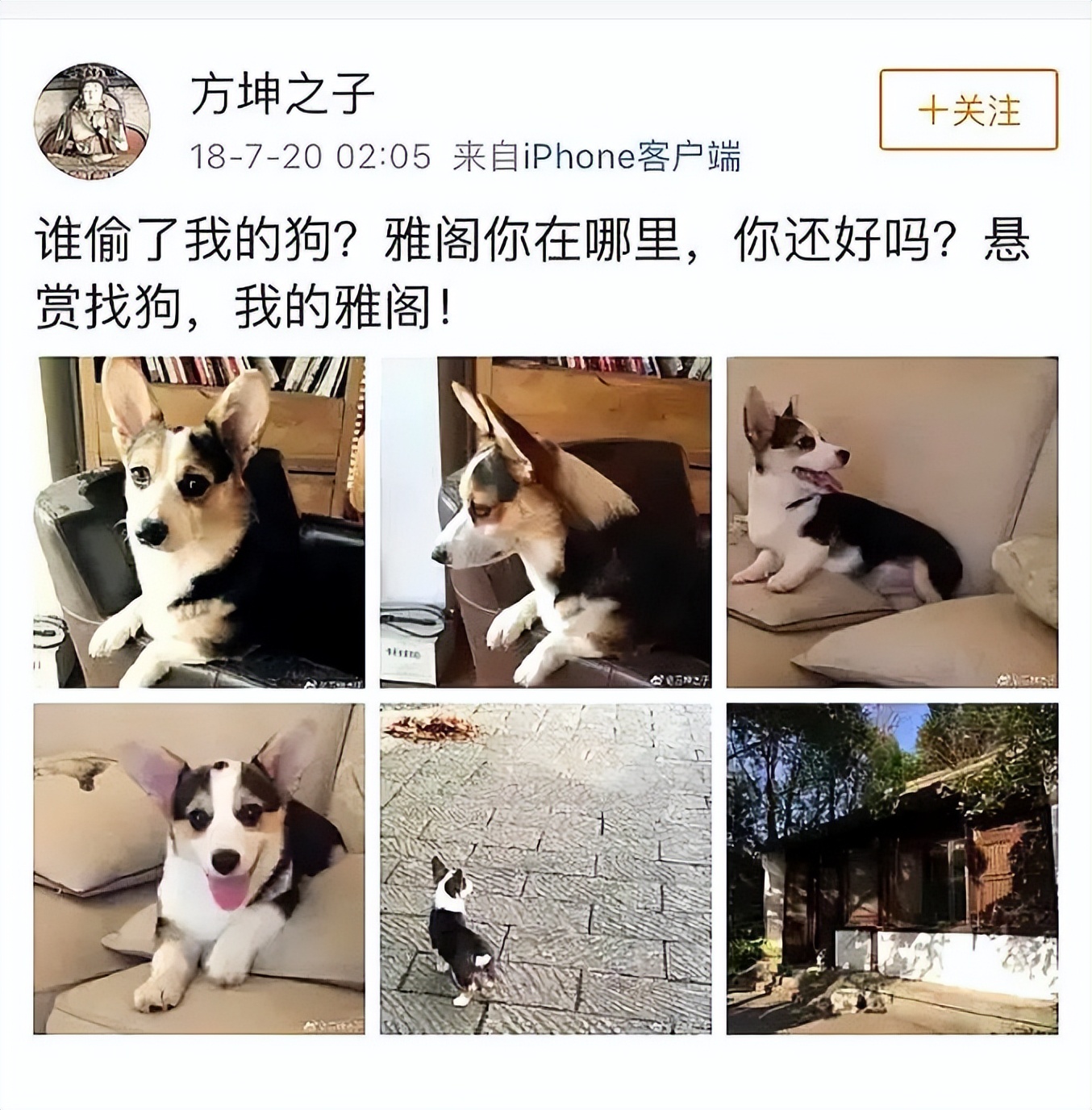
Task: Enlarge photo of smiling corgi with tongue out
Action: pyautogui.click(x=199, y=868)
